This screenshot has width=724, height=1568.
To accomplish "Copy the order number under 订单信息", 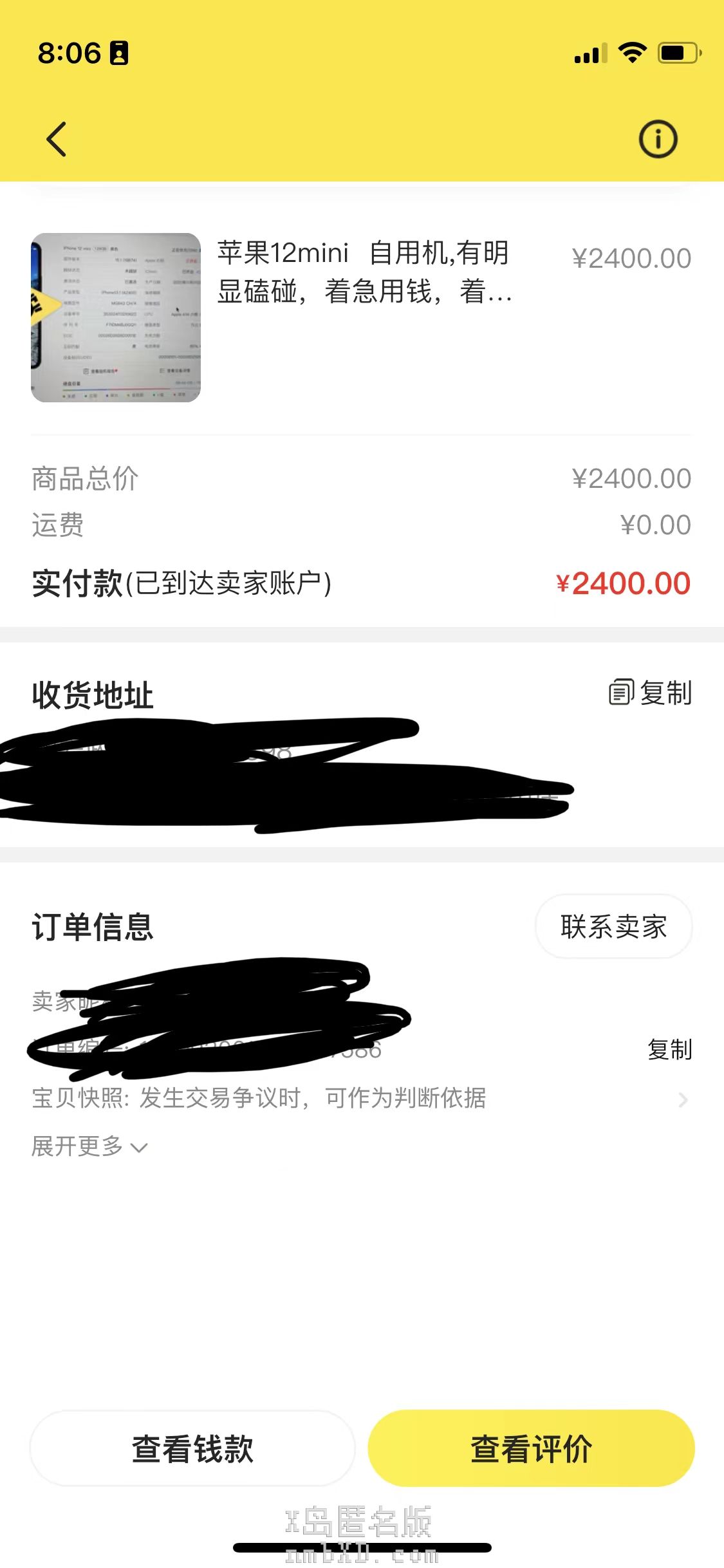I will point(669,1050).
